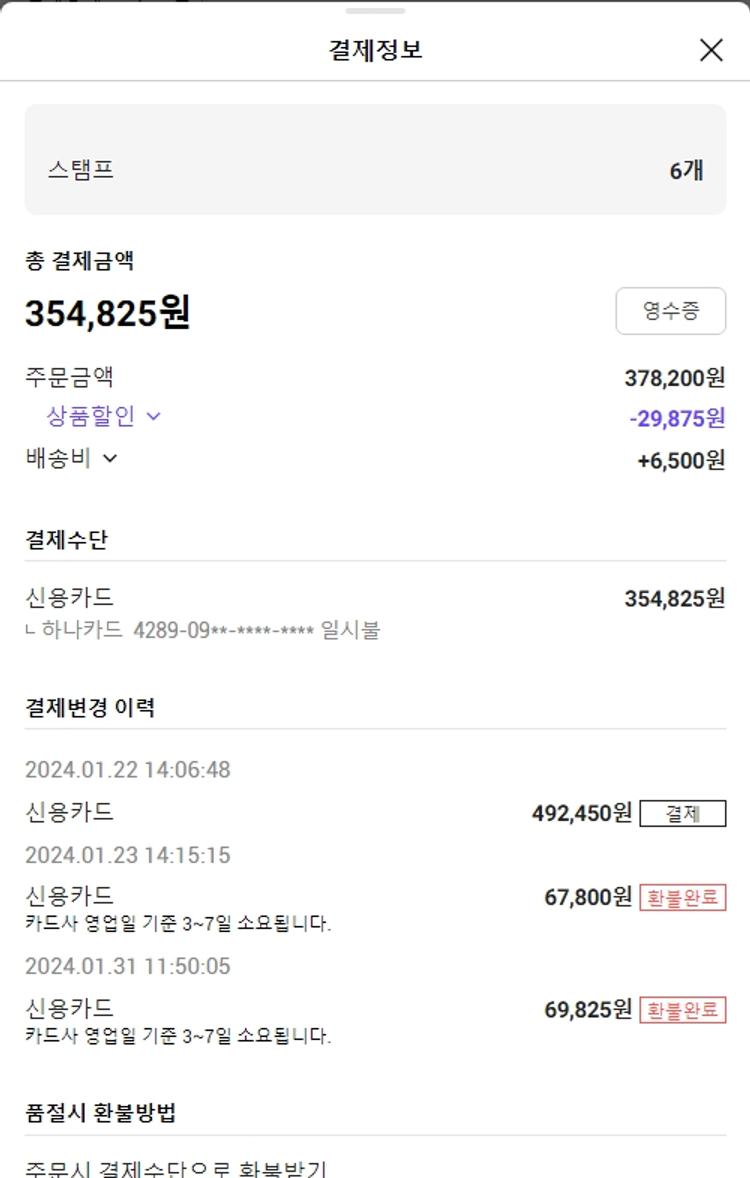The image size is (750, 1178).
Task: Expand the 상품할인 details
Action: 103,416
